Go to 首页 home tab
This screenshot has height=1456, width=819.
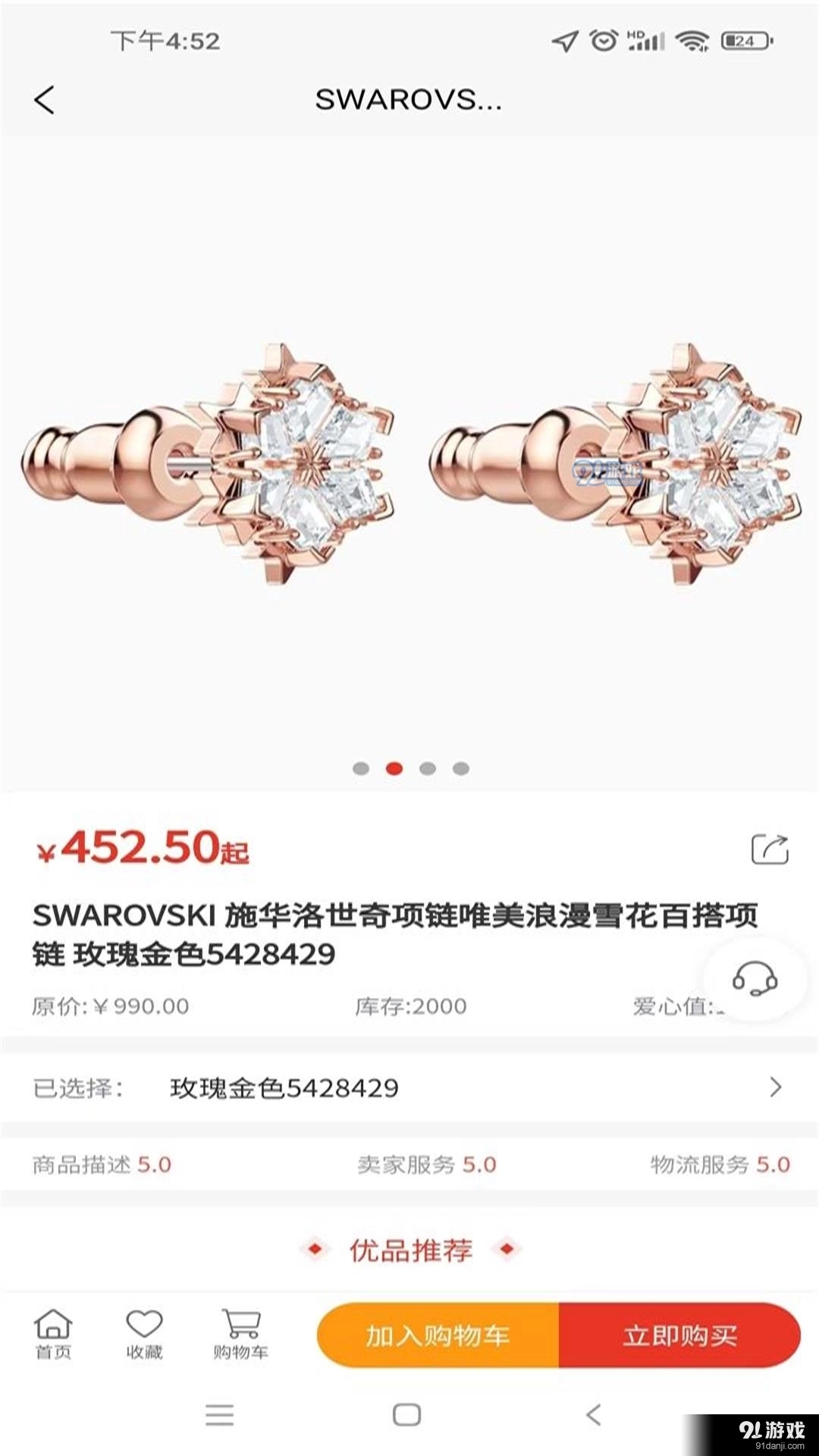[x=53, y=1334]
